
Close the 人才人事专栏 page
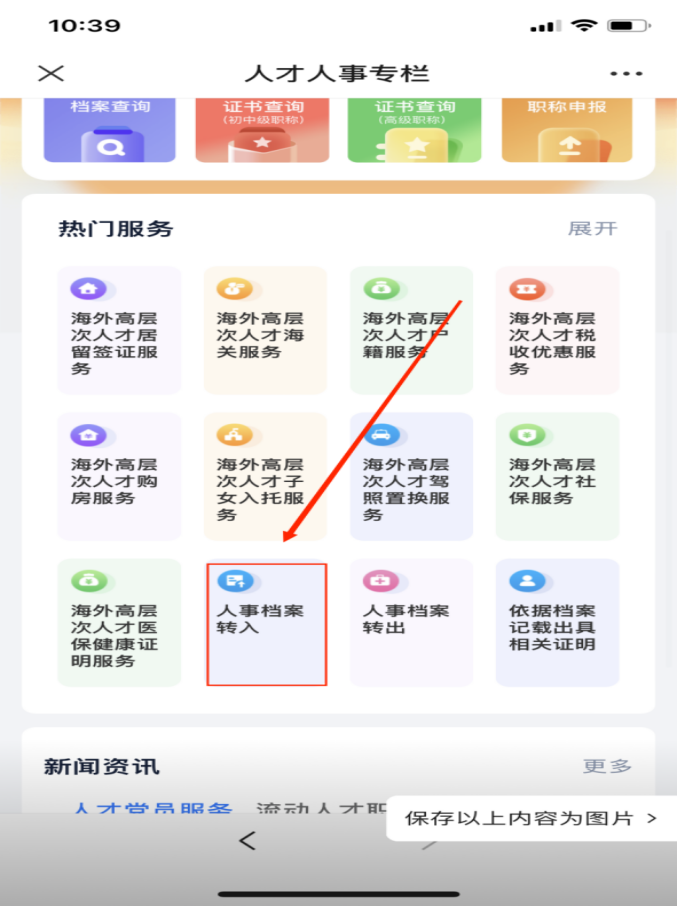pyautogui.click(x=51, y=73)
